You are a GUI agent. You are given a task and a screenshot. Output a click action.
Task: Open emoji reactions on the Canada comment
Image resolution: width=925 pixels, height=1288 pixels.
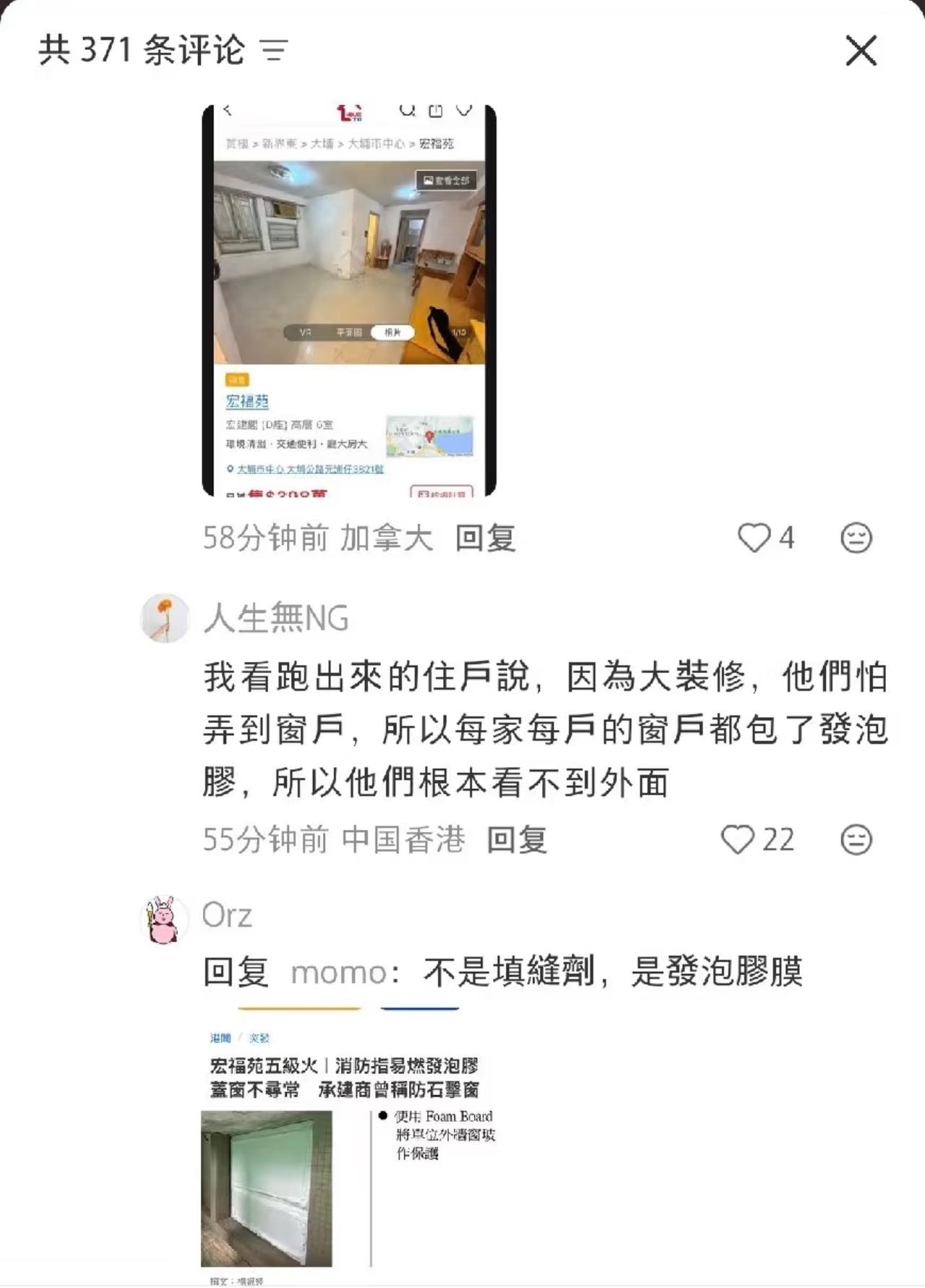click(x=856, y=536)
